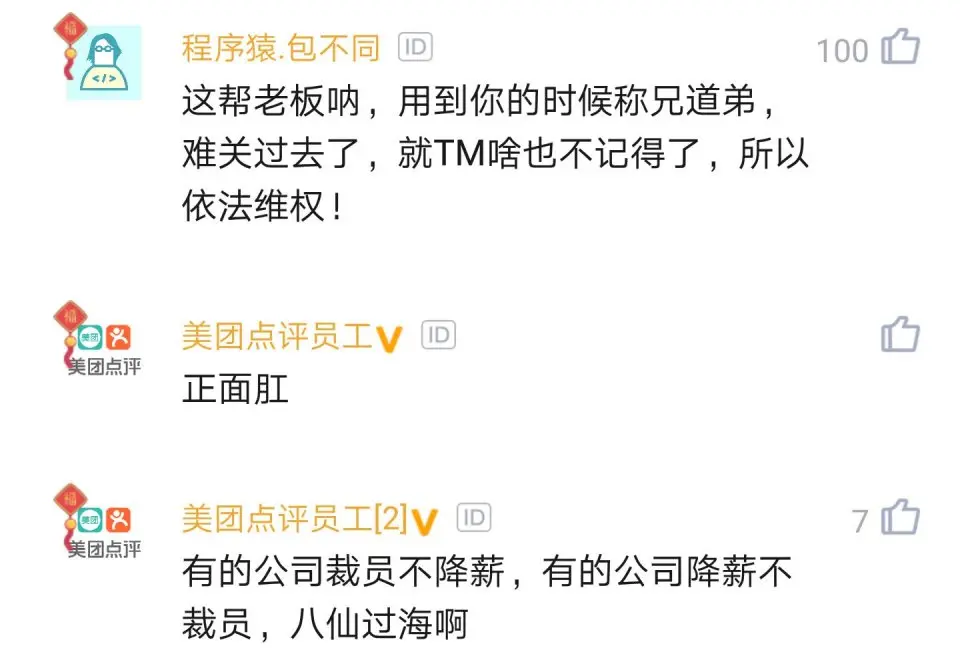Tap the ID badge next to 美团点评员工[2]
Viewport: 960px width, 654px height.
coord(474,518)
